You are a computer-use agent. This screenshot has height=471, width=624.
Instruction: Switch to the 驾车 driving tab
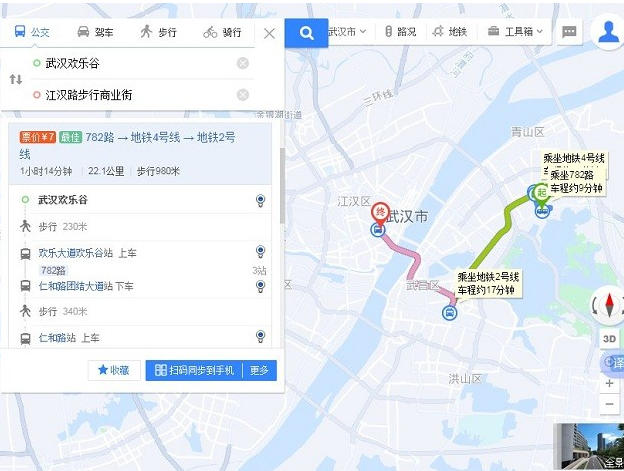click(95, 32)
